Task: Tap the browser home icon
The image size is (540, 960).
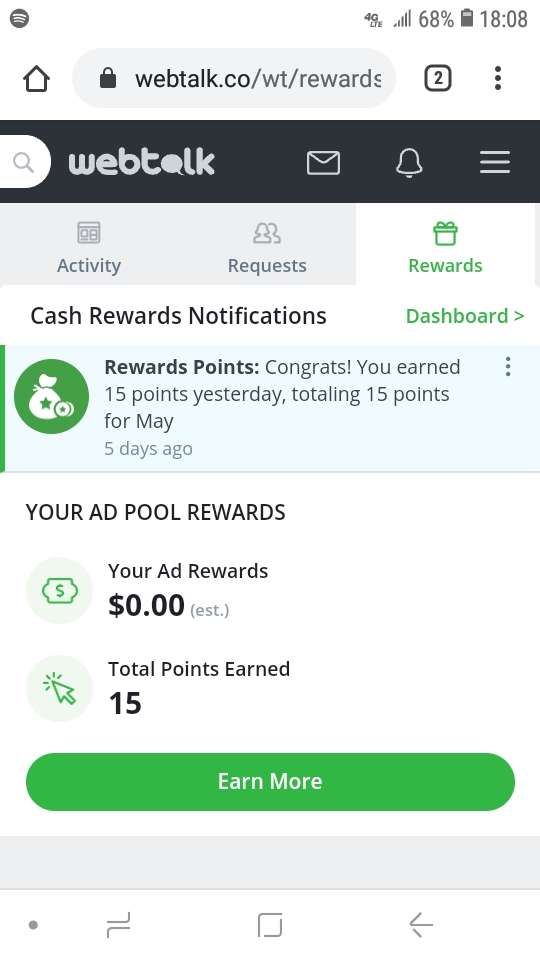Action: (x=36, y=78)
